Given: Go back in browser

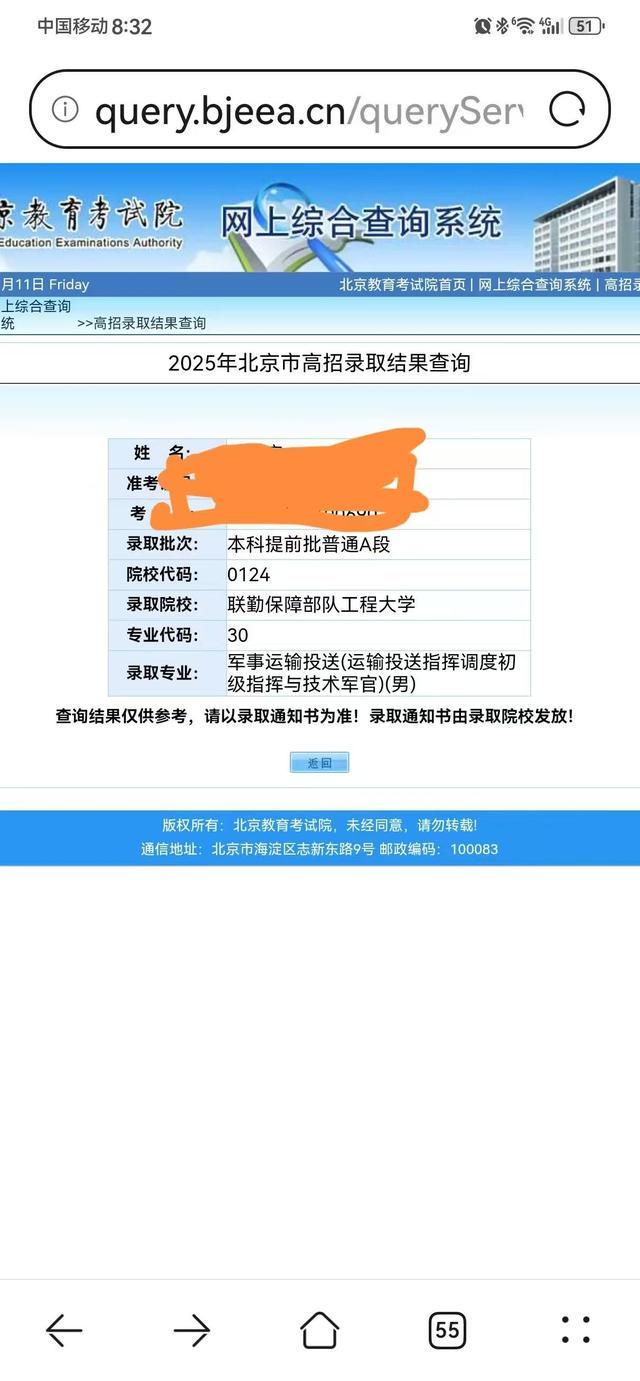Looking at the screenshot, I should pos(64,1329).
